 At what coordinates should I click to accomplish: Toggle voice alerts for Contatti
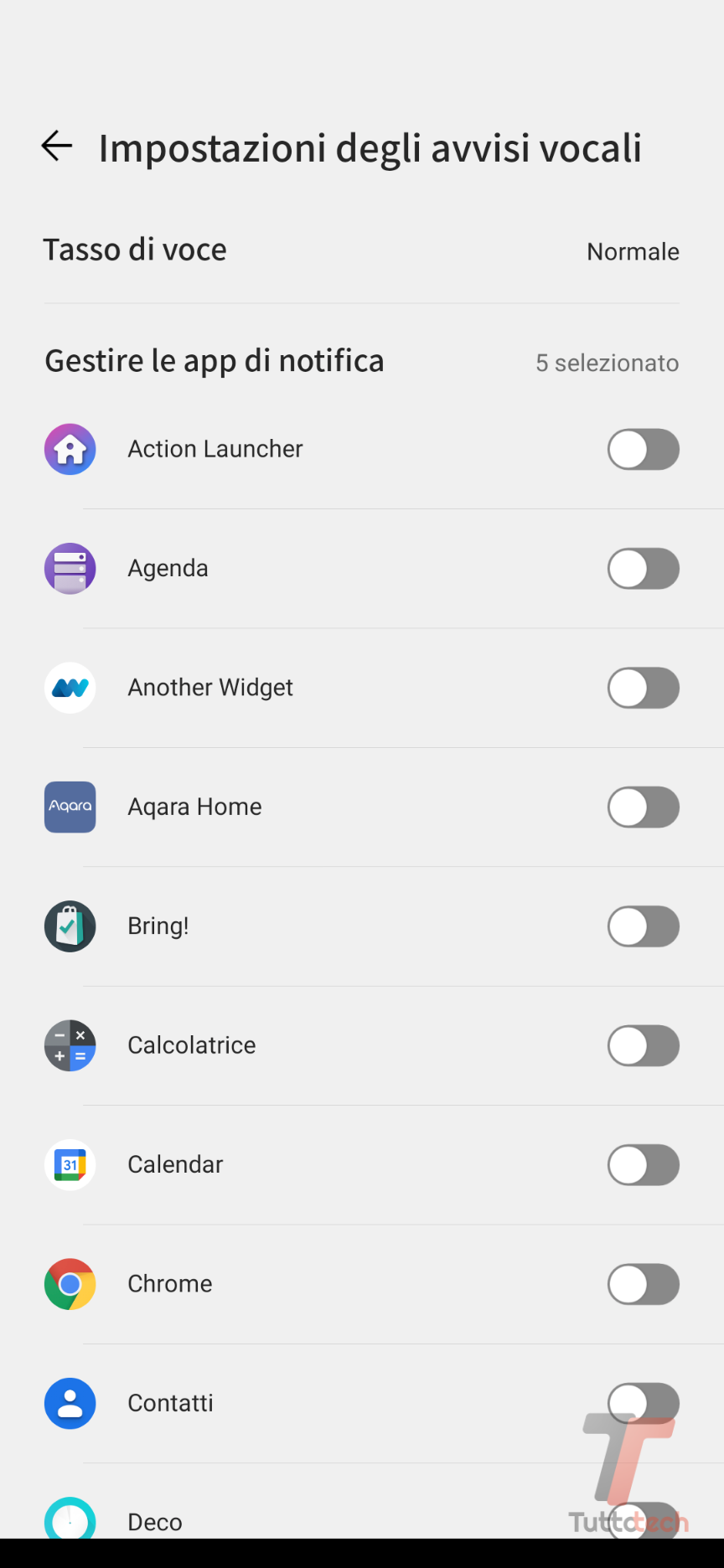coord(643,1403)
